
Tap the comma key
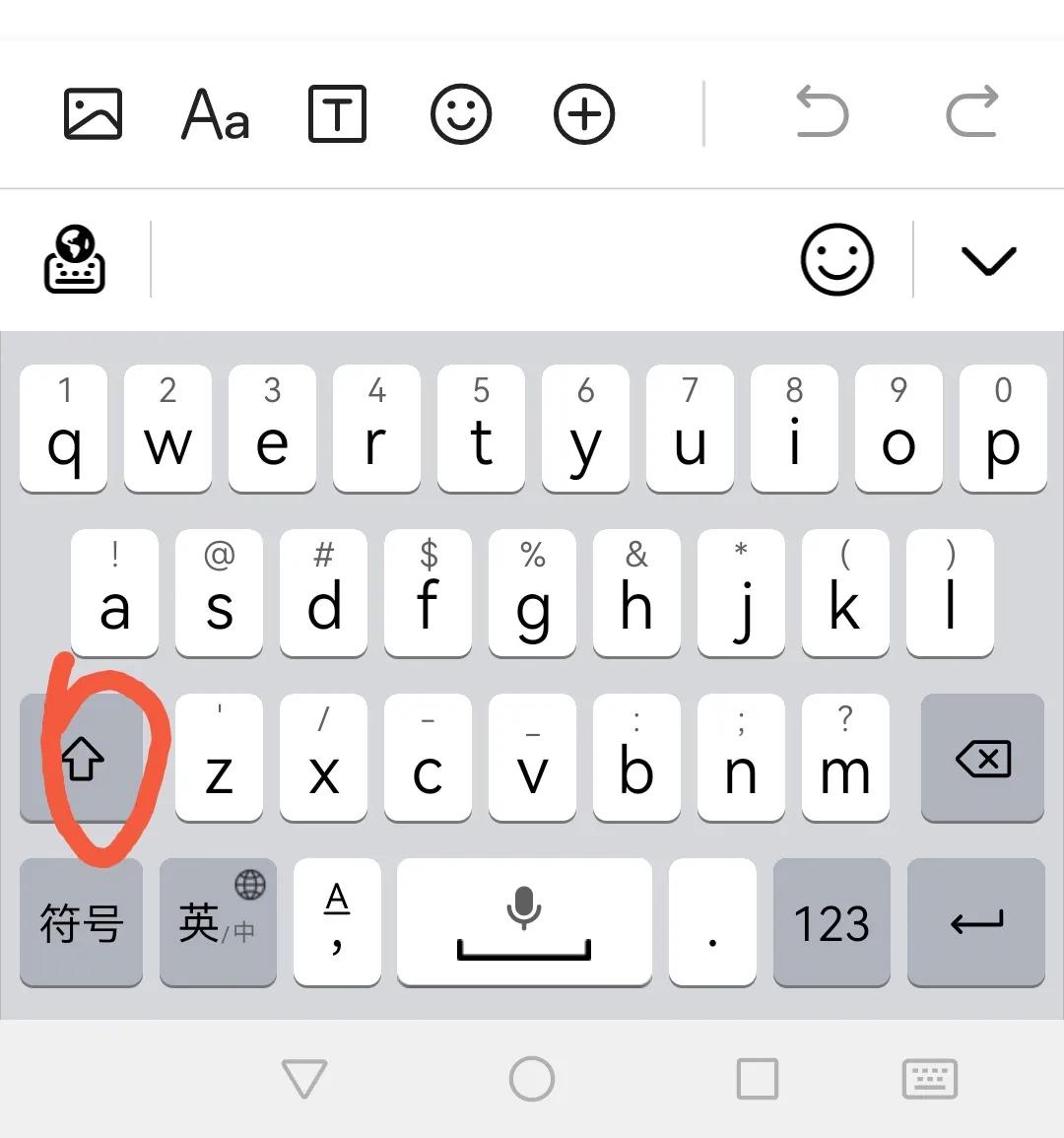coord(337,923)
